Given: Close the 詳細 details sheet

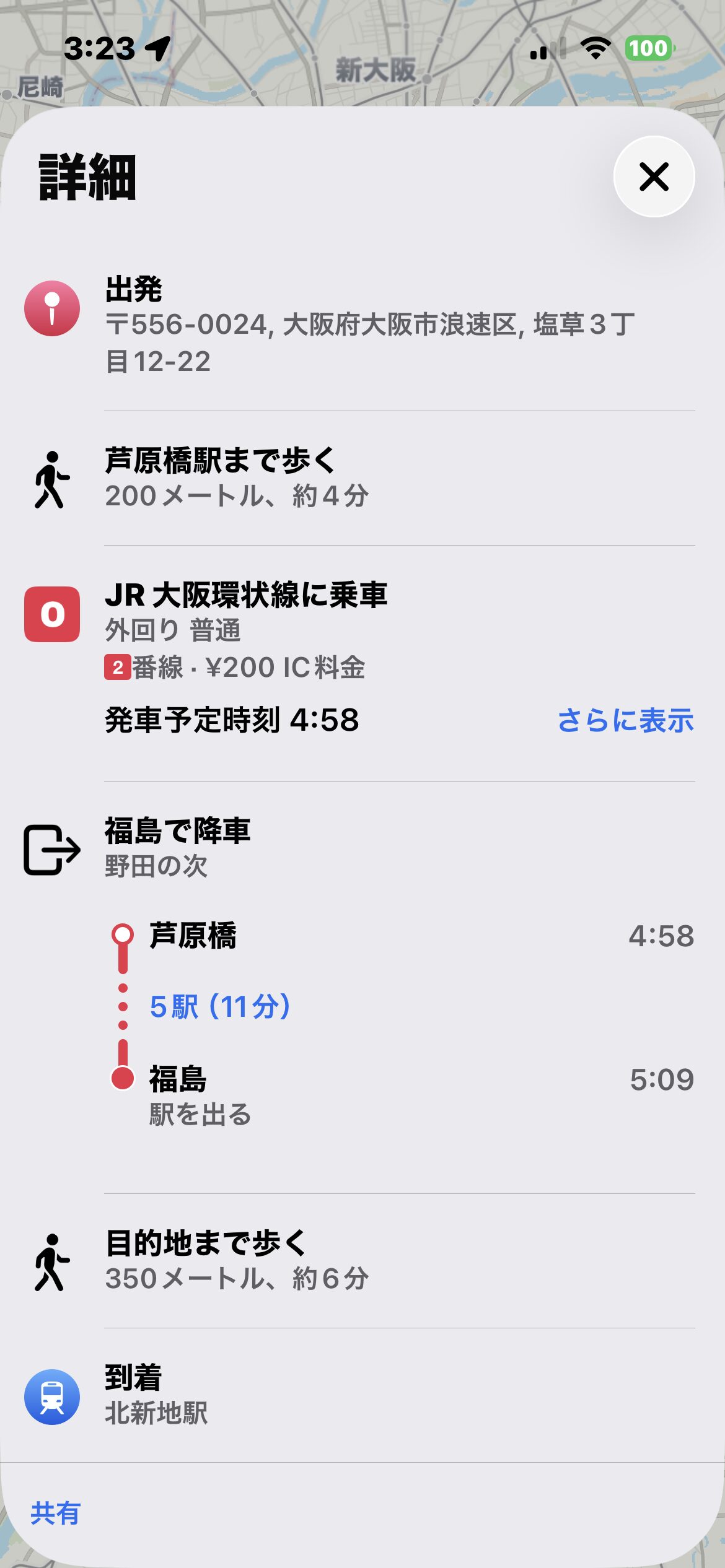Looking at the screenshot, I should click(x=654, y=176).
